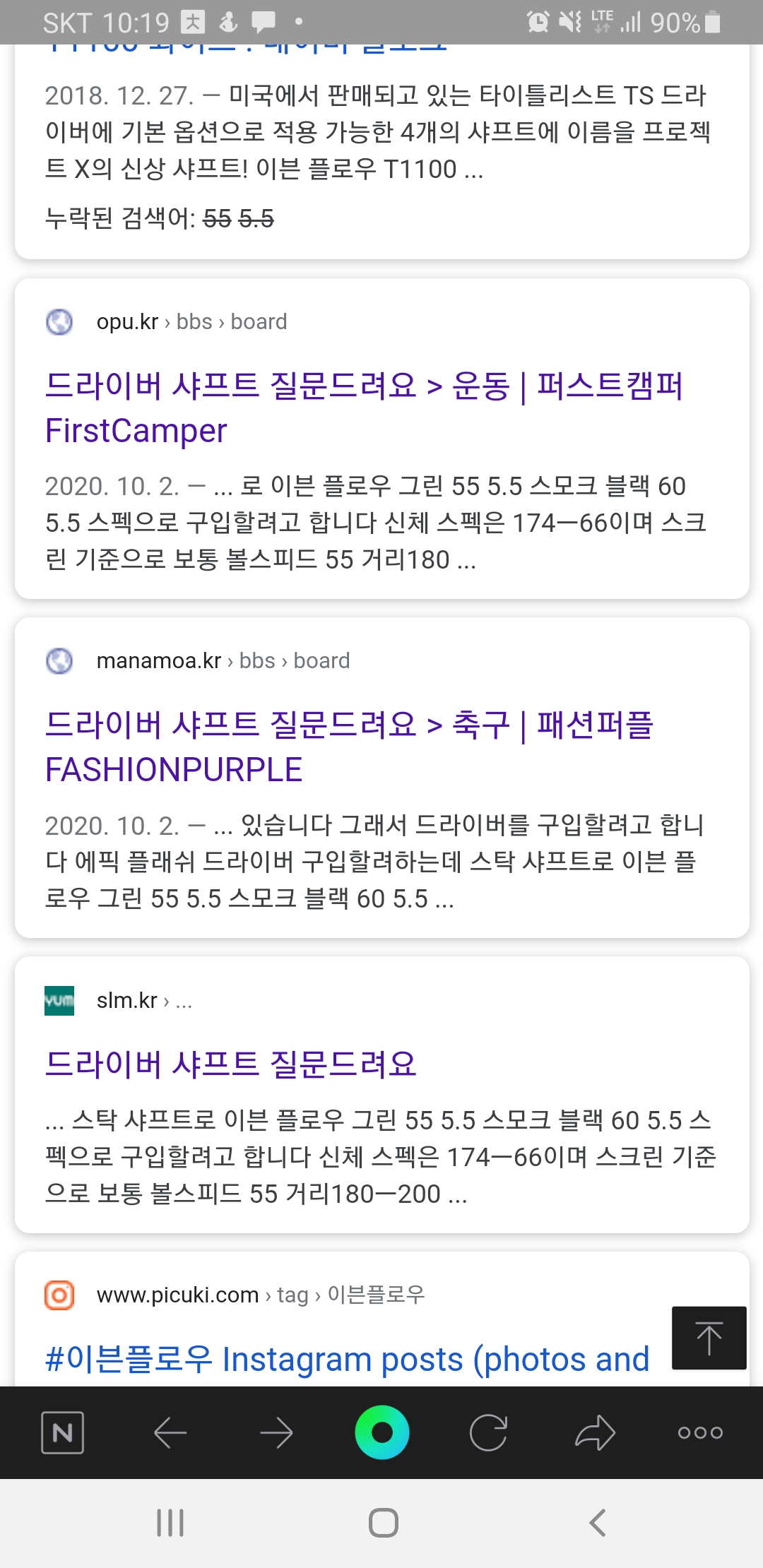The image size is (763, 1568).
Task: Open the Naver home N button
Action: pyautogui.click(x=63, y=1432)
